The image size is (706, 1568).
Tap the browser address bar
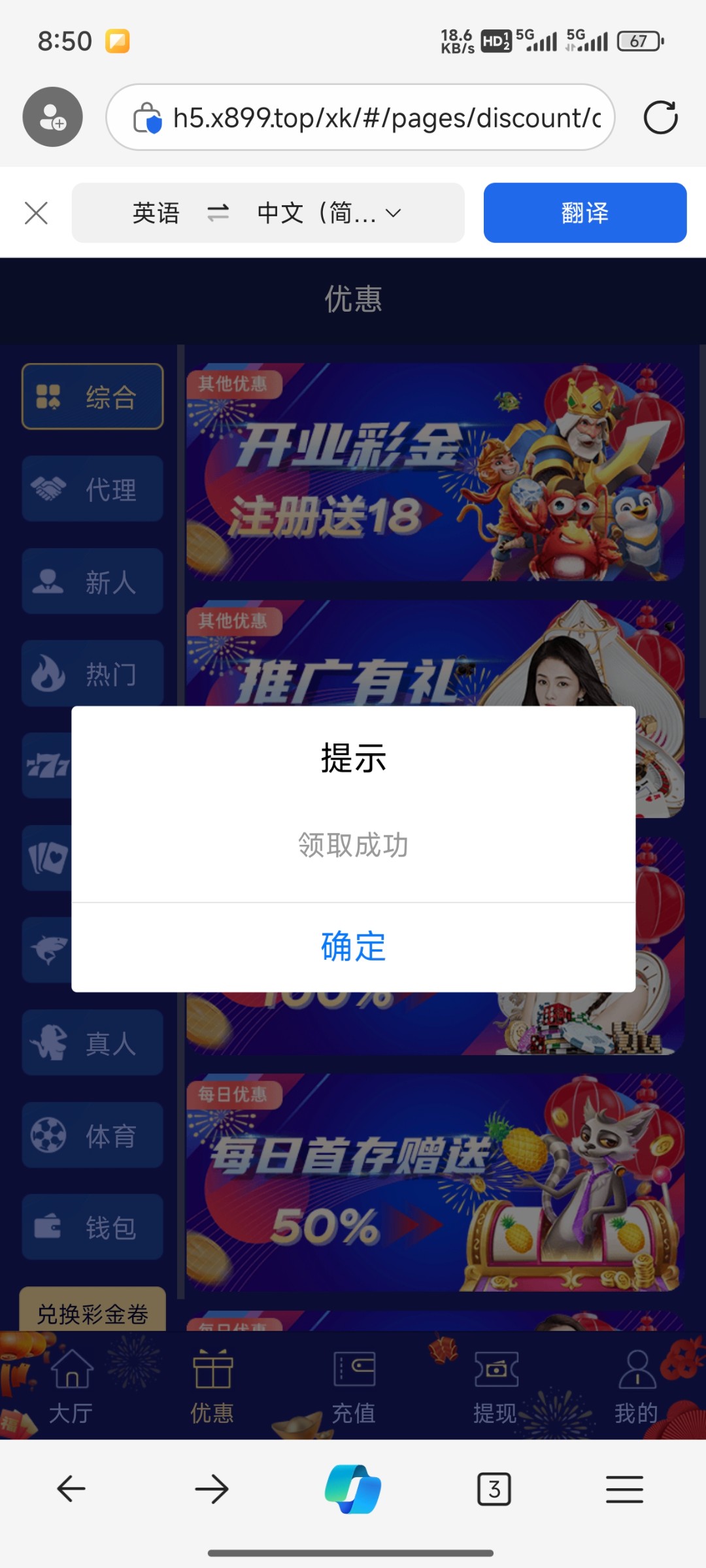[360, 118]
